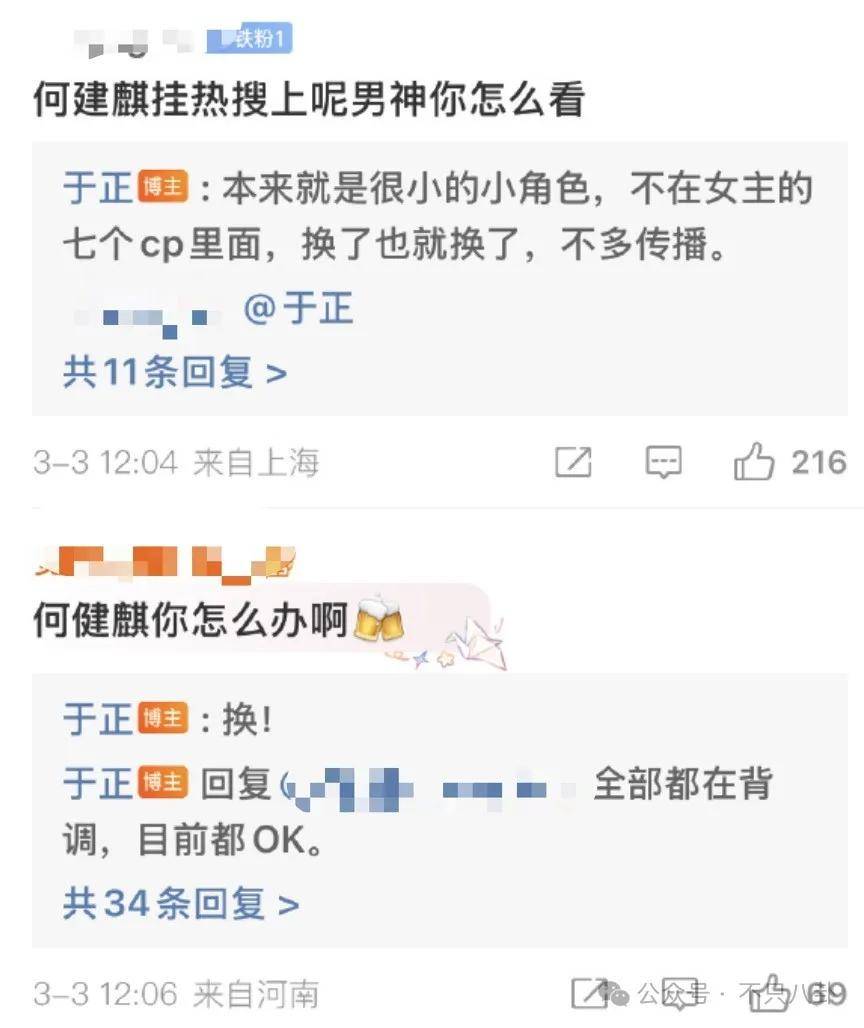Viewport: 864px width, 1028px height.
Task: Expand the 共34条回复 replies thread
Action: 180,904
